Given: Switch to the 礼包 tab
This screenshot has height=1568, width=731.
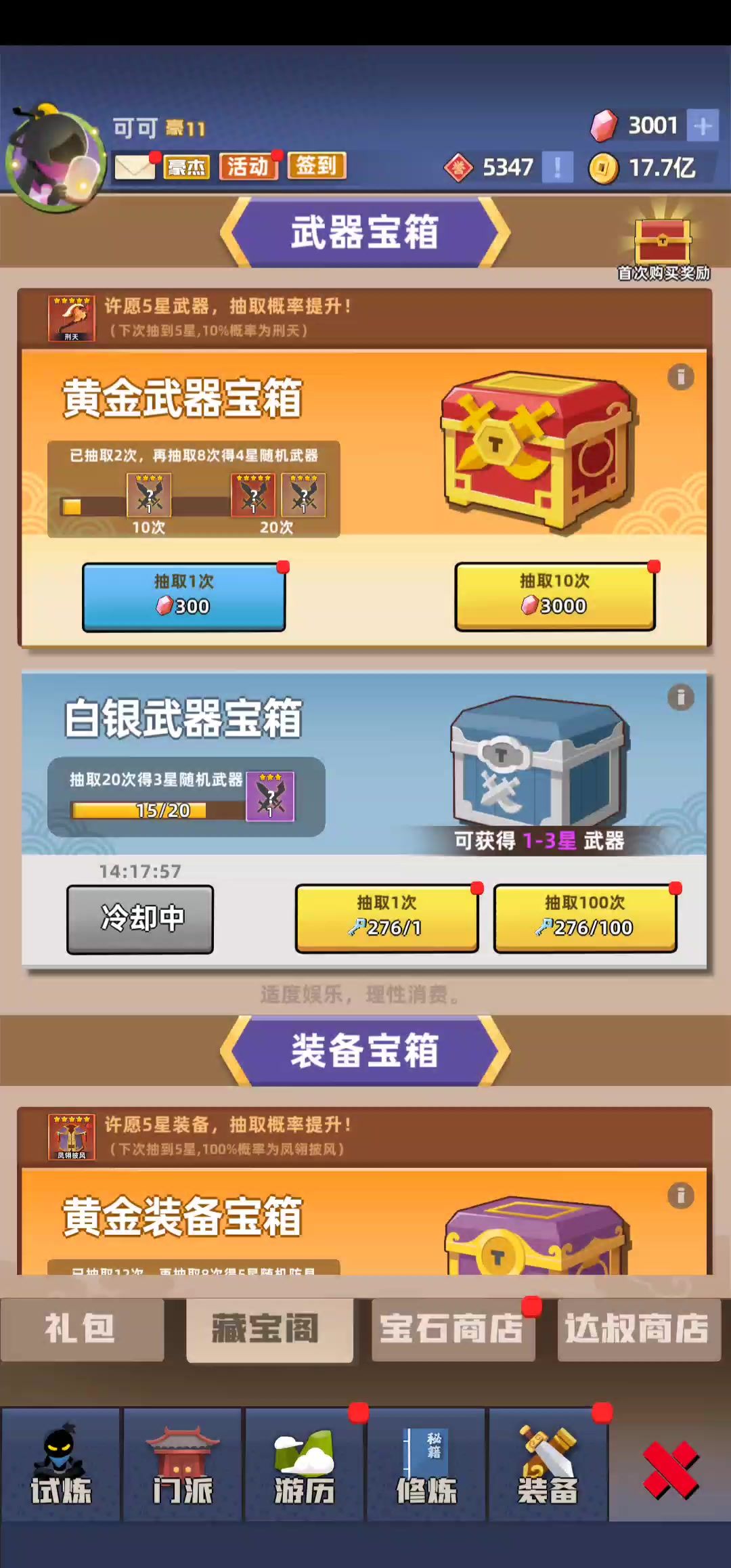Looking at the screenshot, I should pos(81,1328).
